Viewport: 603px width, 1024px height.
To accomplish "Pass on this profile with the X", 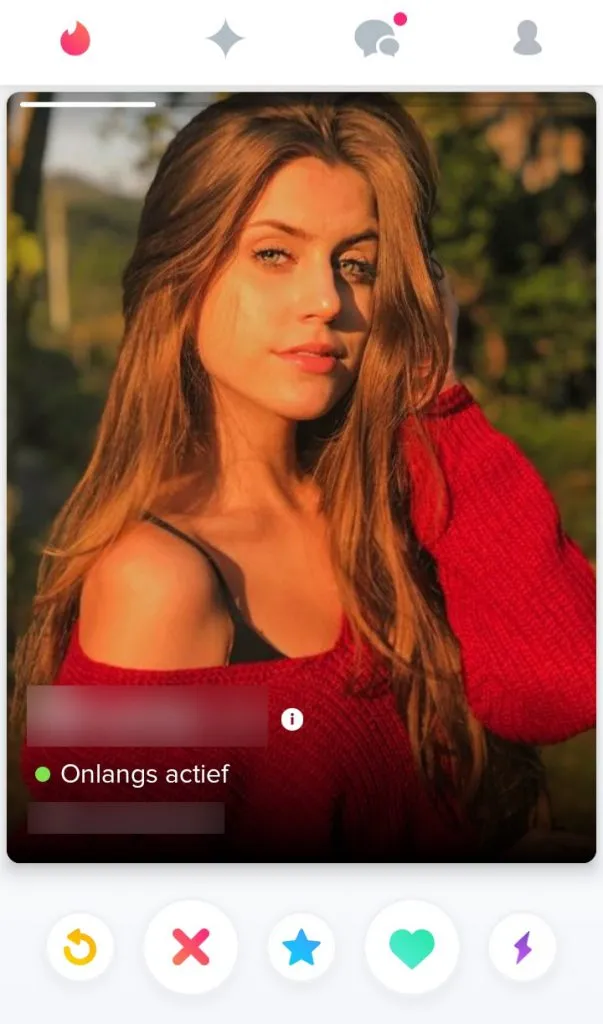I will (x=190, y=946).
